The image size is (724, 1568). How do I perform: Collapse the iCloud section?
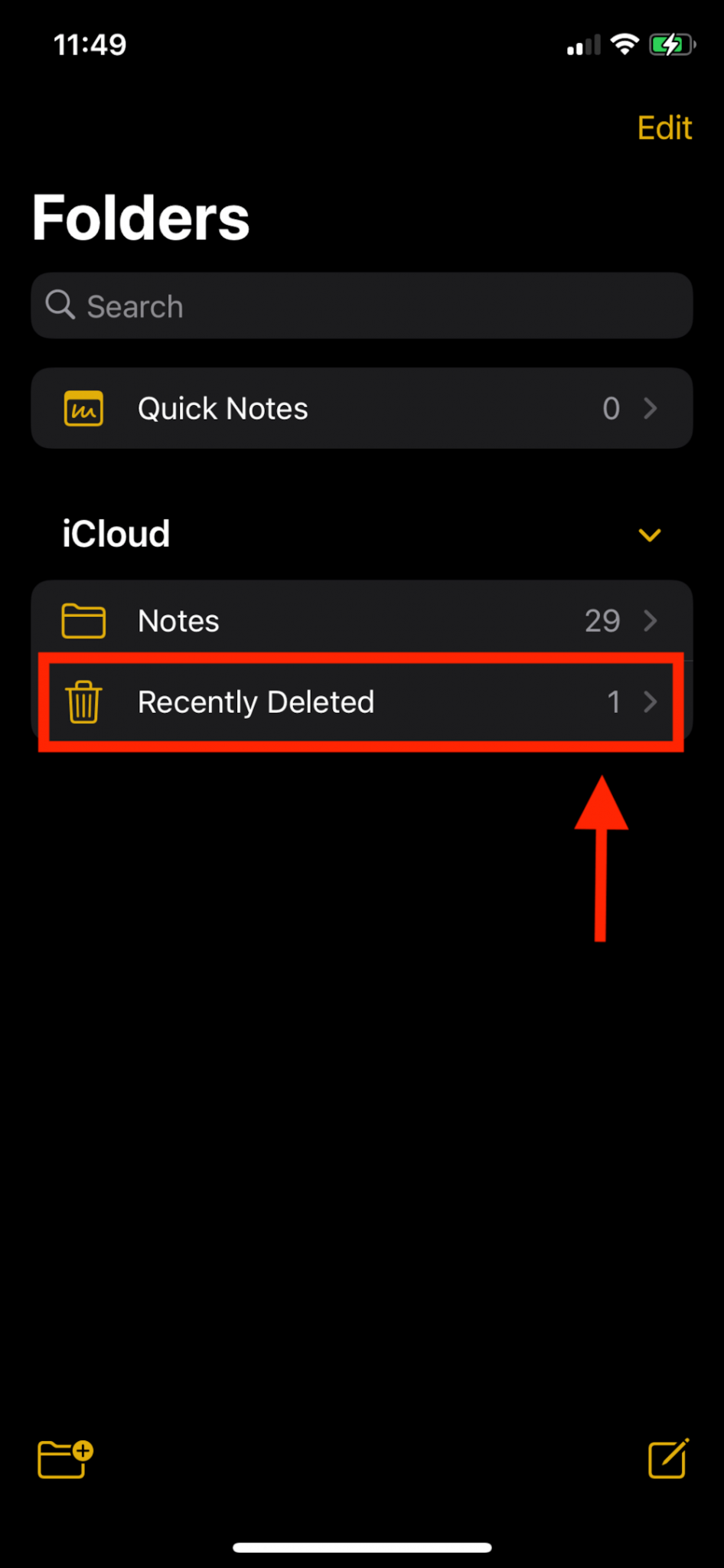click(x=650, y=534)
